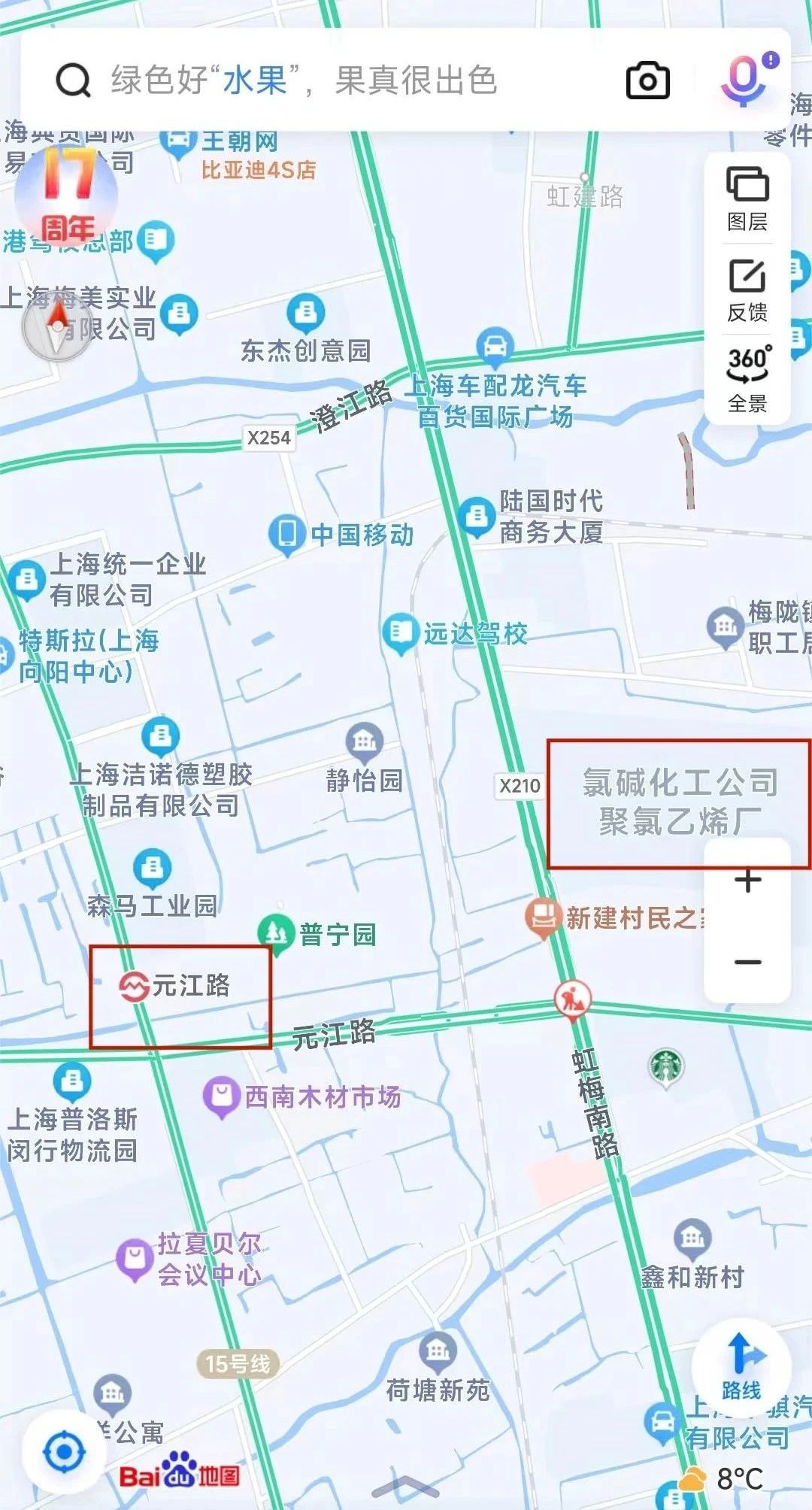Expand the bottom panel handle
812x1510 pixels.
click(x=405, y=1486)
